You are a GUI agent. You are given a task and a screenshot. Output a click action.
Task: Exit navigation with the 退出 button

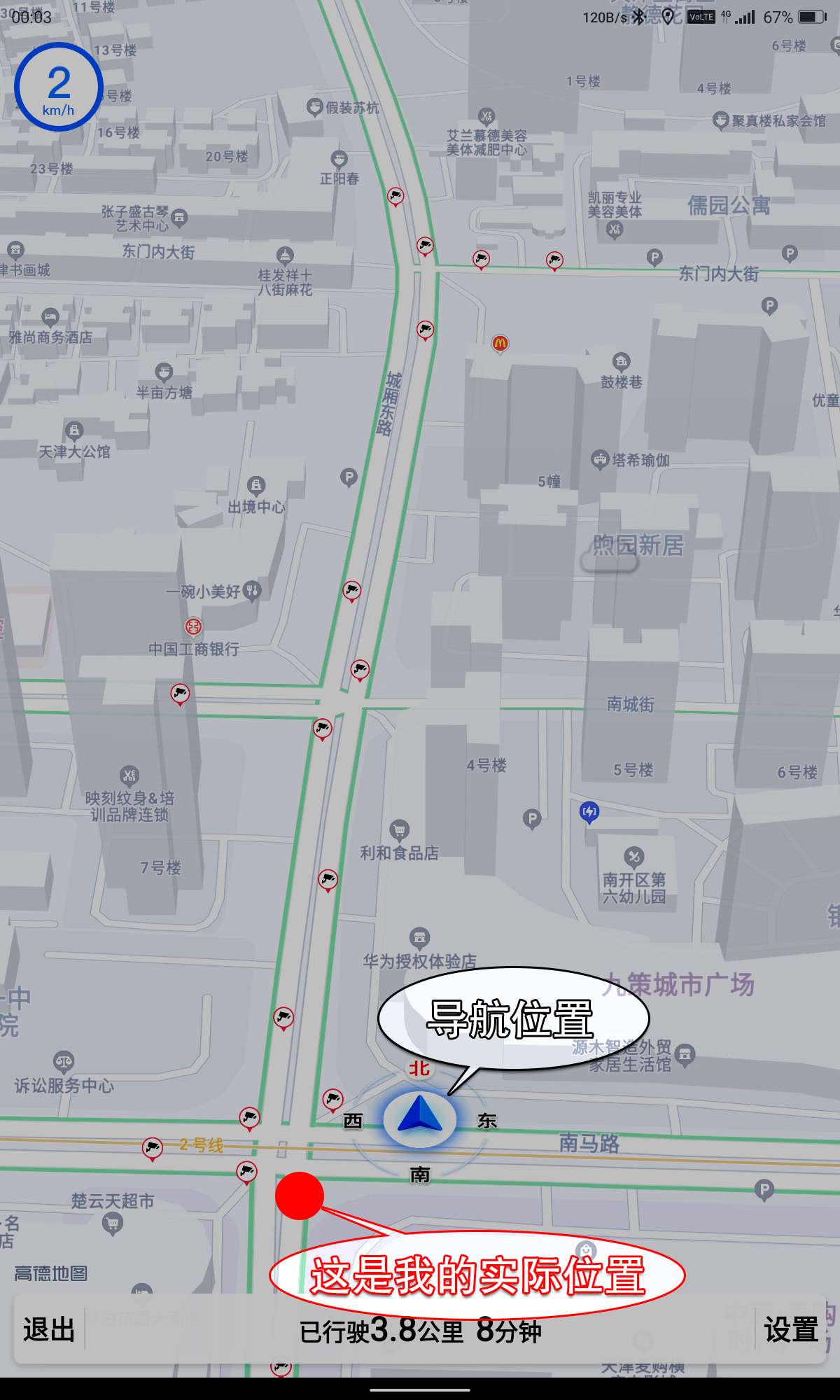pyautogui.click(x=49, y=1330)
